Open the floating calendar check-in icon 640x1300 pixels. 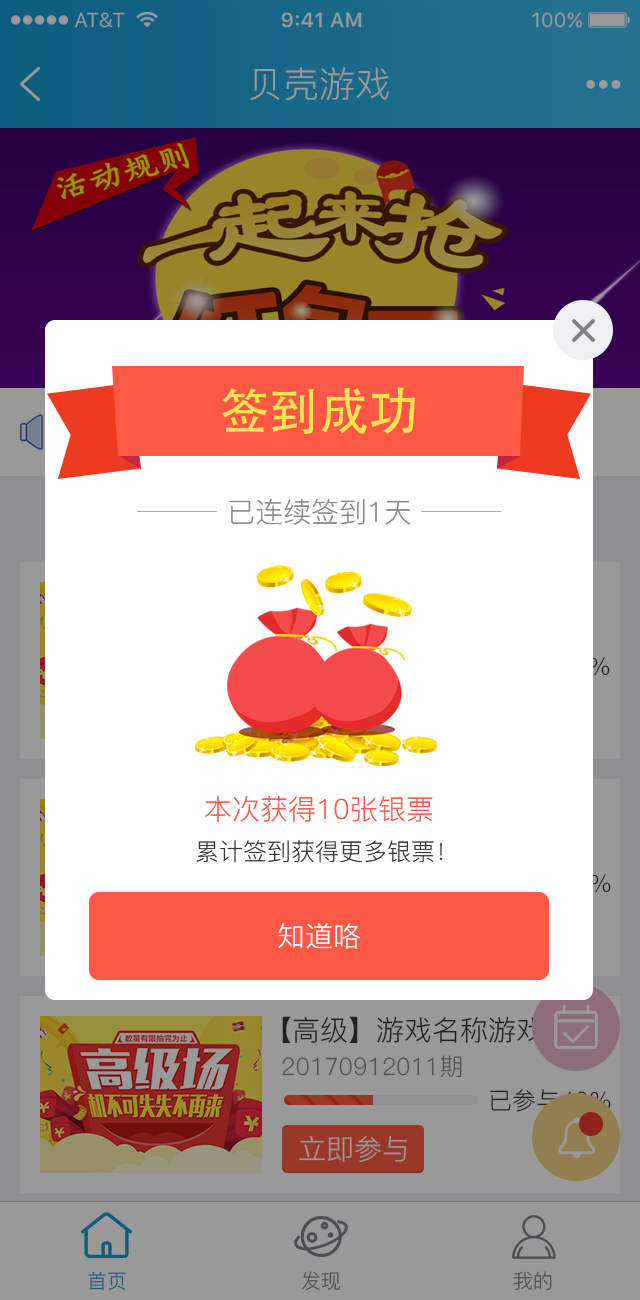576,1028
